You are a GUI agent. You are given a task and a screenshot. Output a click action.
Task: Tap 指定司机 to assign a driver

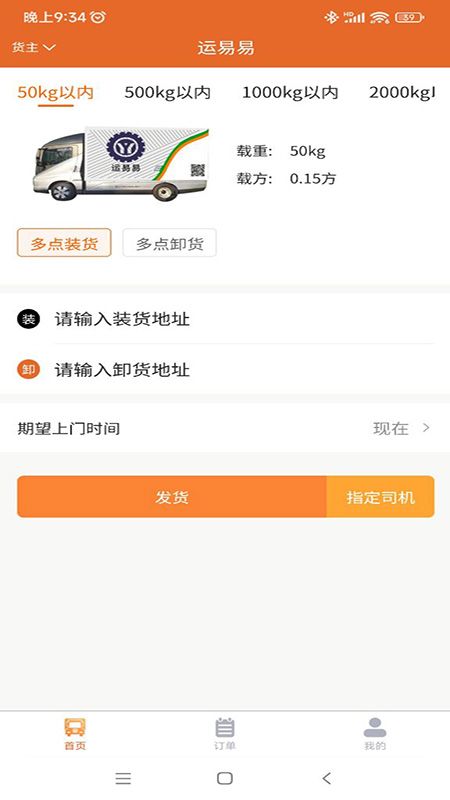click(381, 497)
